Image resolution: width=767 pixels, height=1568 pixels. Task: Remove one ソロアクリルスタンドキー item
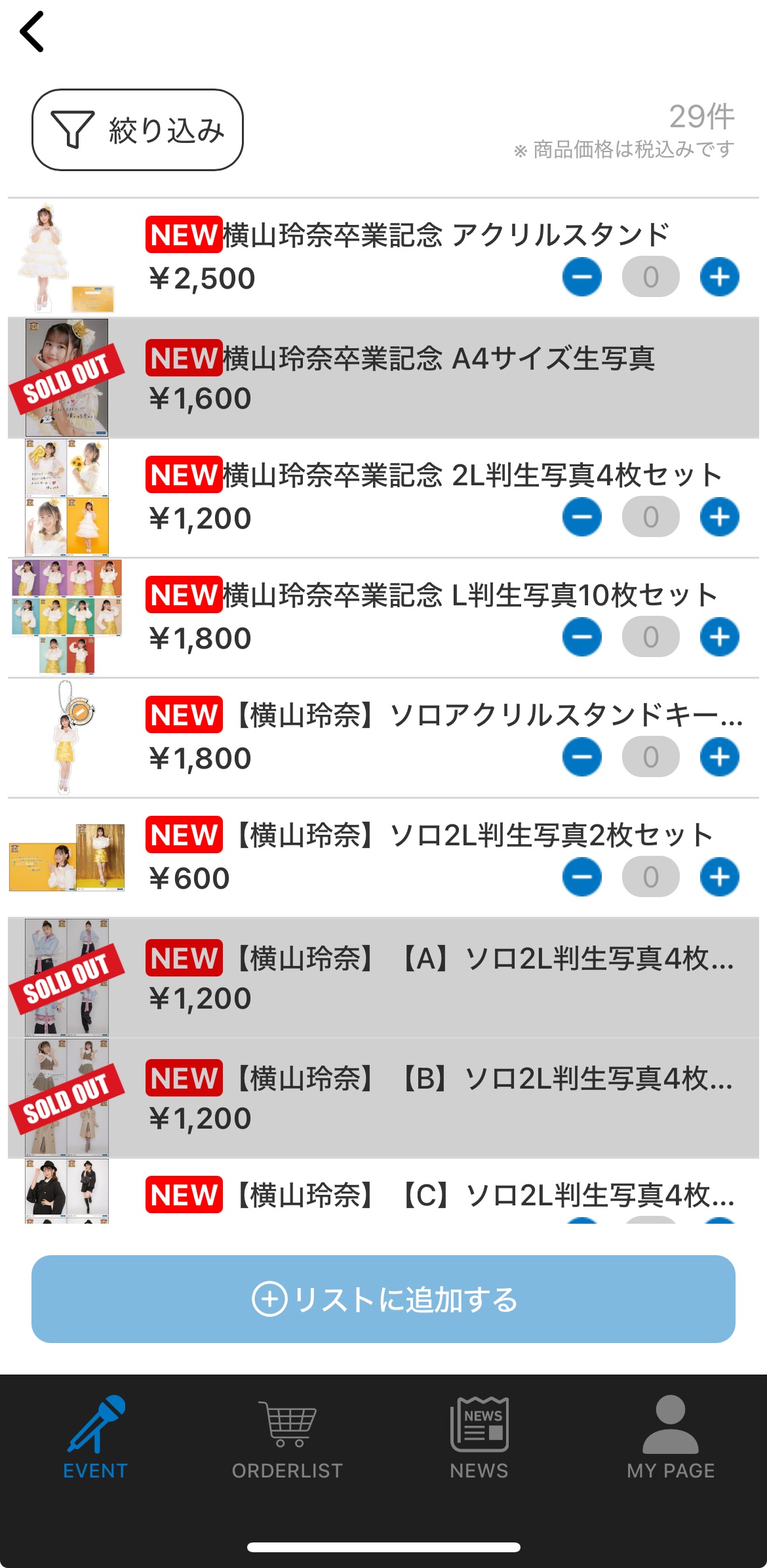[x=581, y=757]
